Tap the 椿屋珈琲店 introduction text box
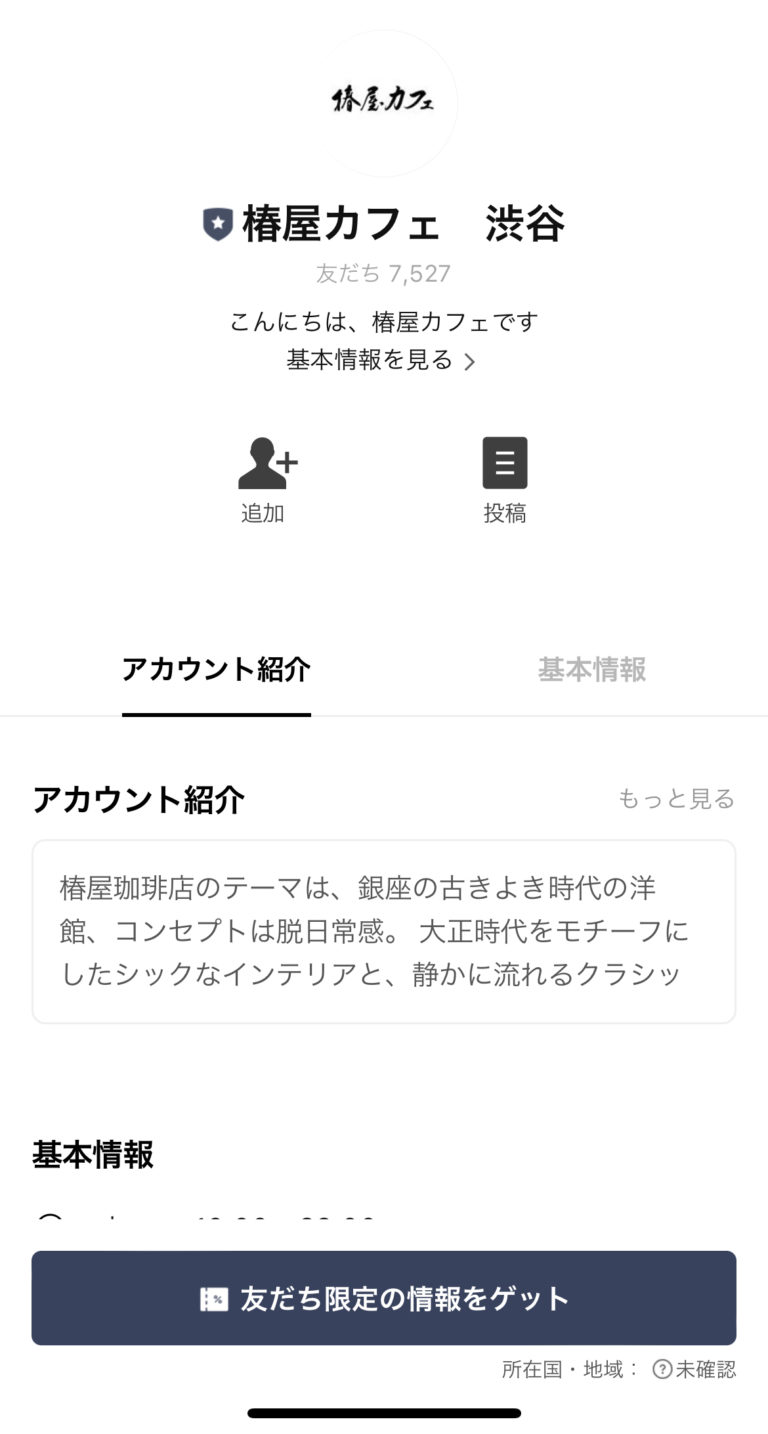The image size is (768, 1434). tap(383, 930)
